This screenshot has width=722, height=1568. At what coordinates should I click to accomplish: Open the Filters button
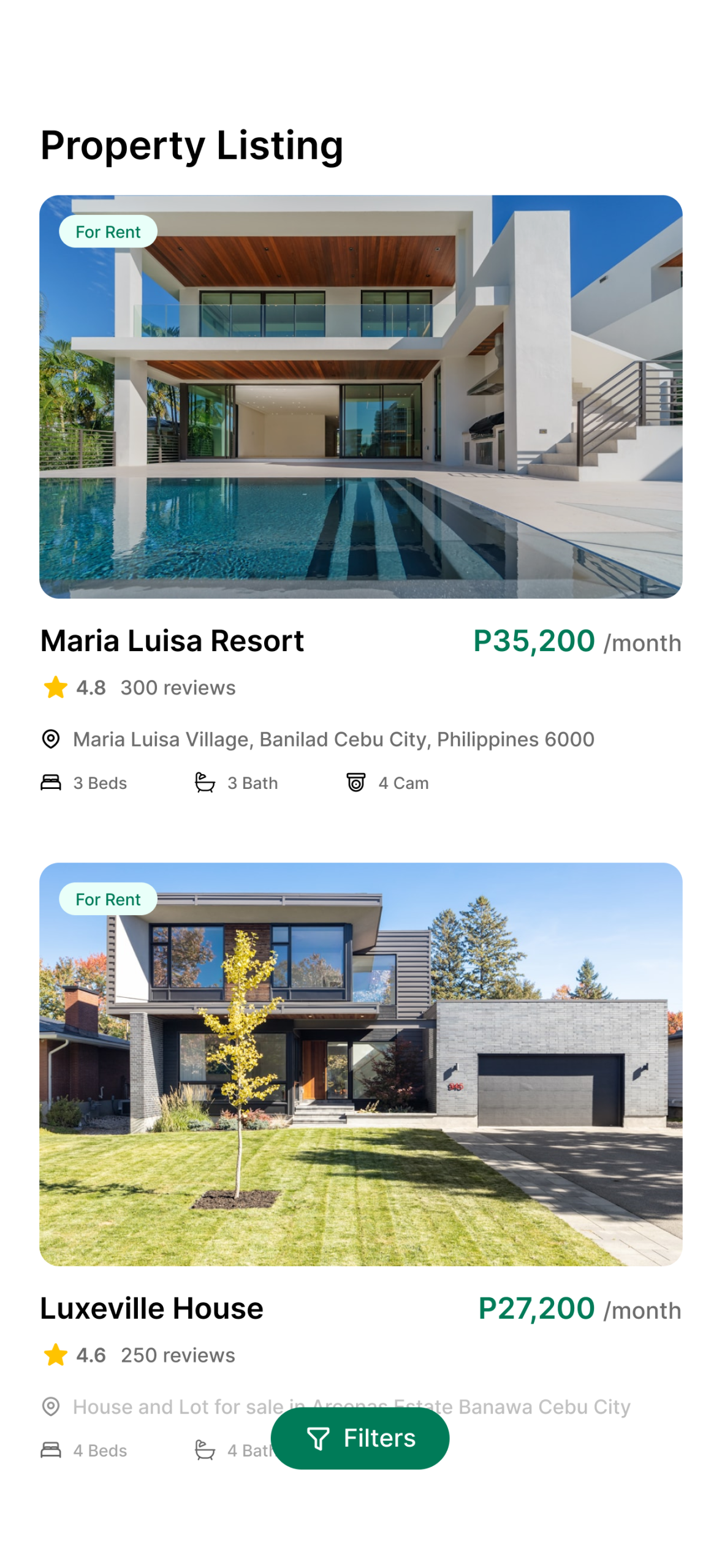click(360, 1437)
